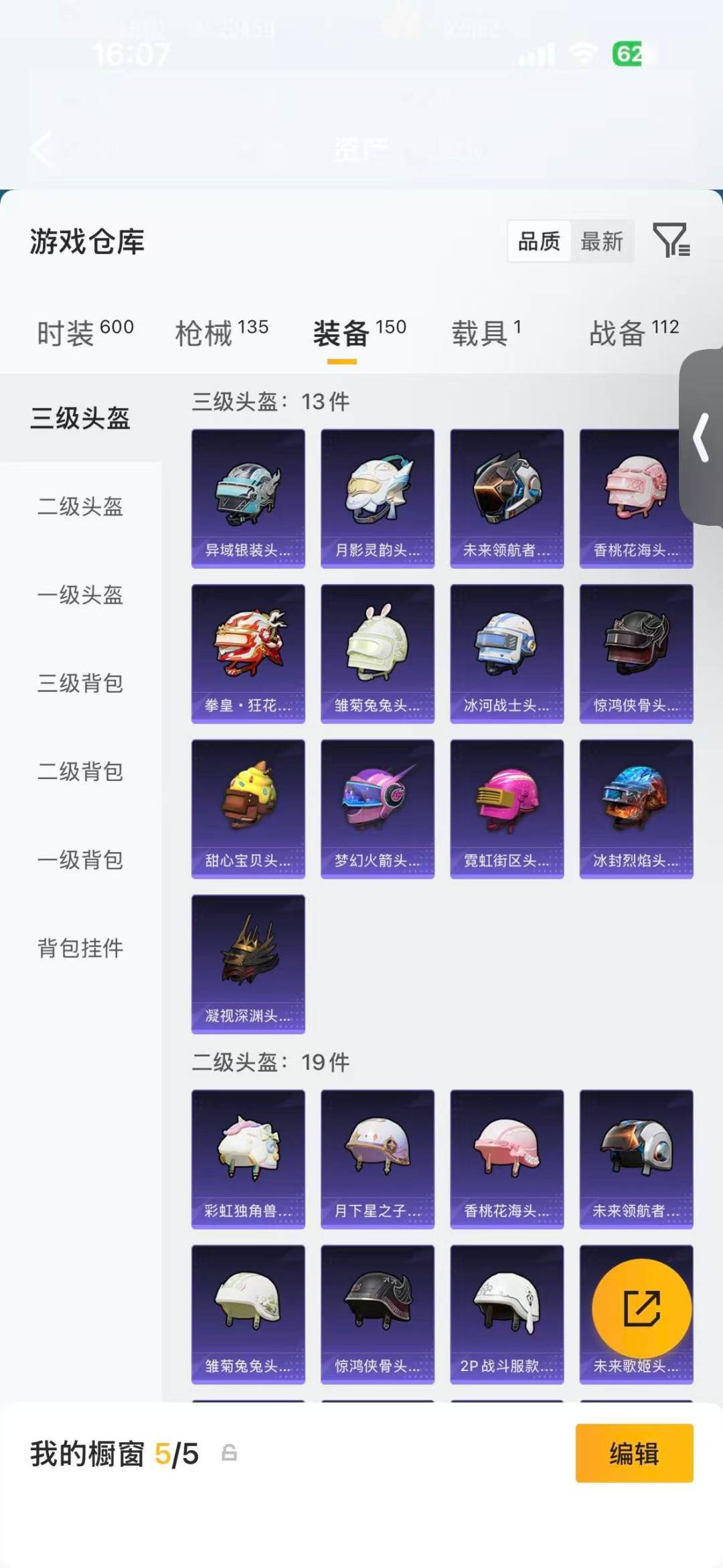Select the 拳皇·狂花 helmet thumbnail
The height and width of the screenshot is (1568, 723).
[247, 653]
